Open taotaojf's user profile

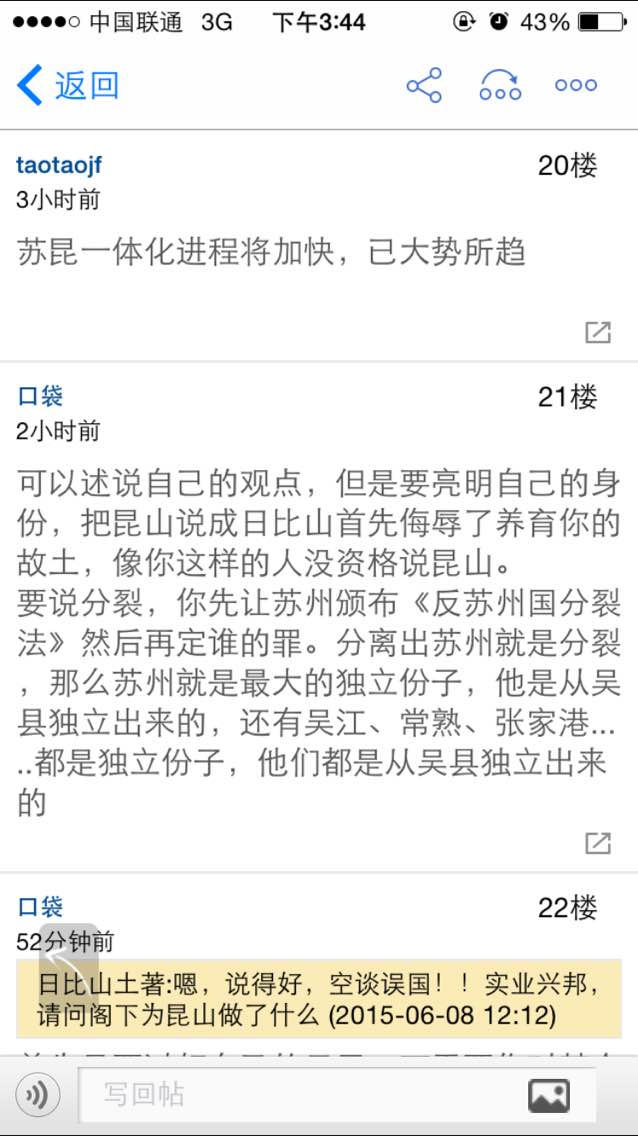(59, 165)
